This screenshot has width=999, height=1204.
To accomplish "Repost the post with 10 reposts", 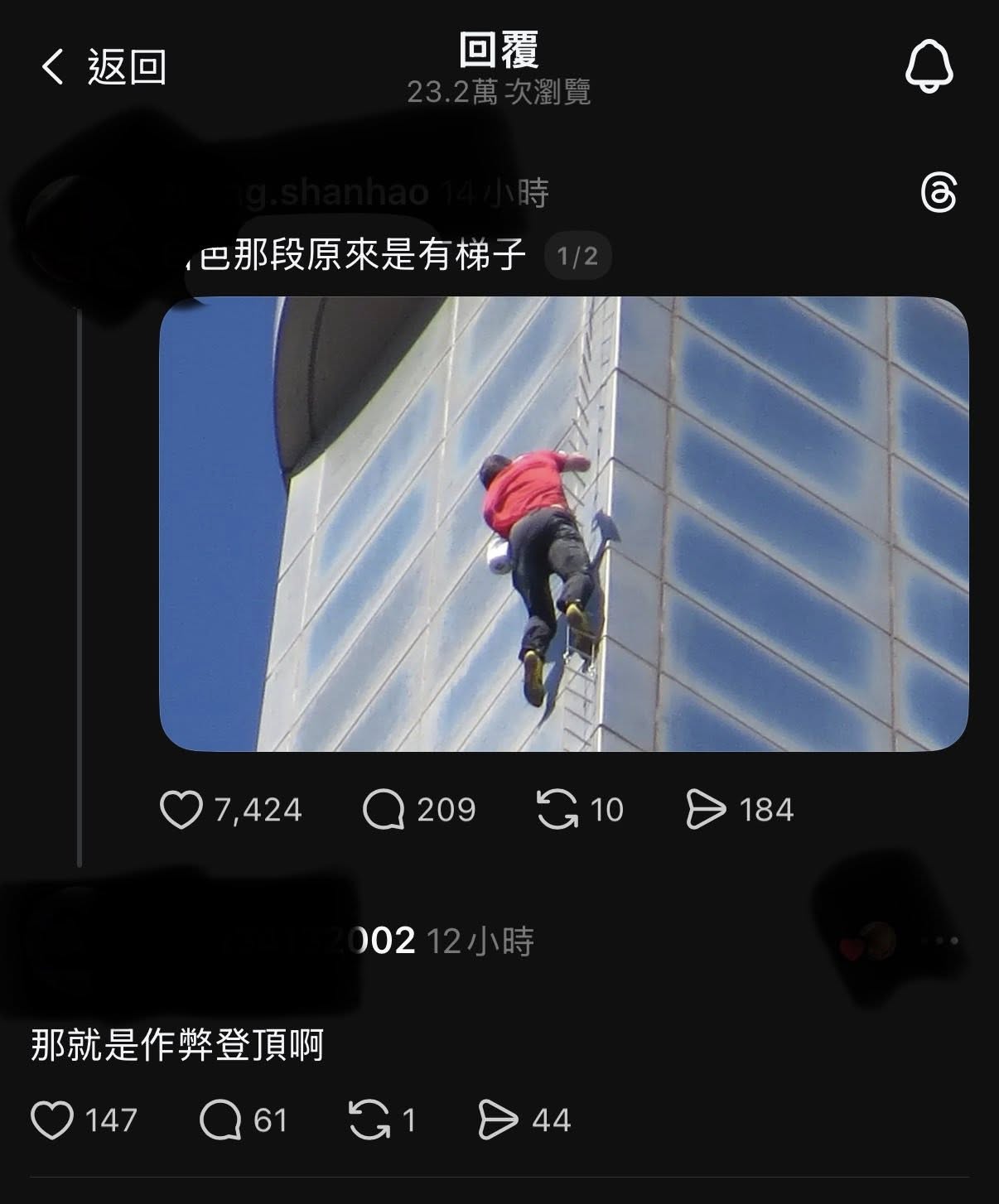I will point(557,810).
